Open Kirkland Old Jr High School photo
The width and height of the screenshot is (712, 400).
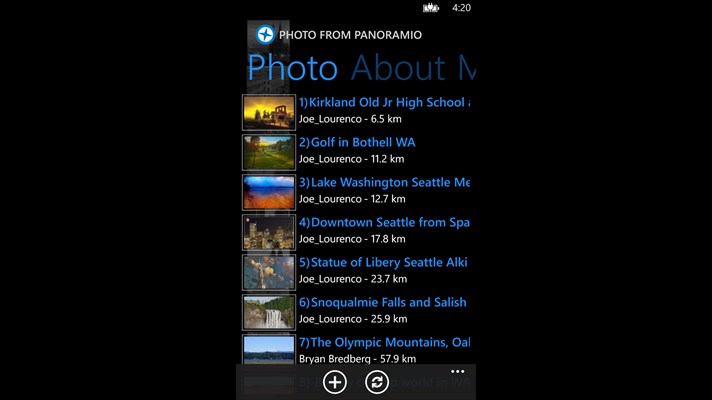tap(386, 102)
